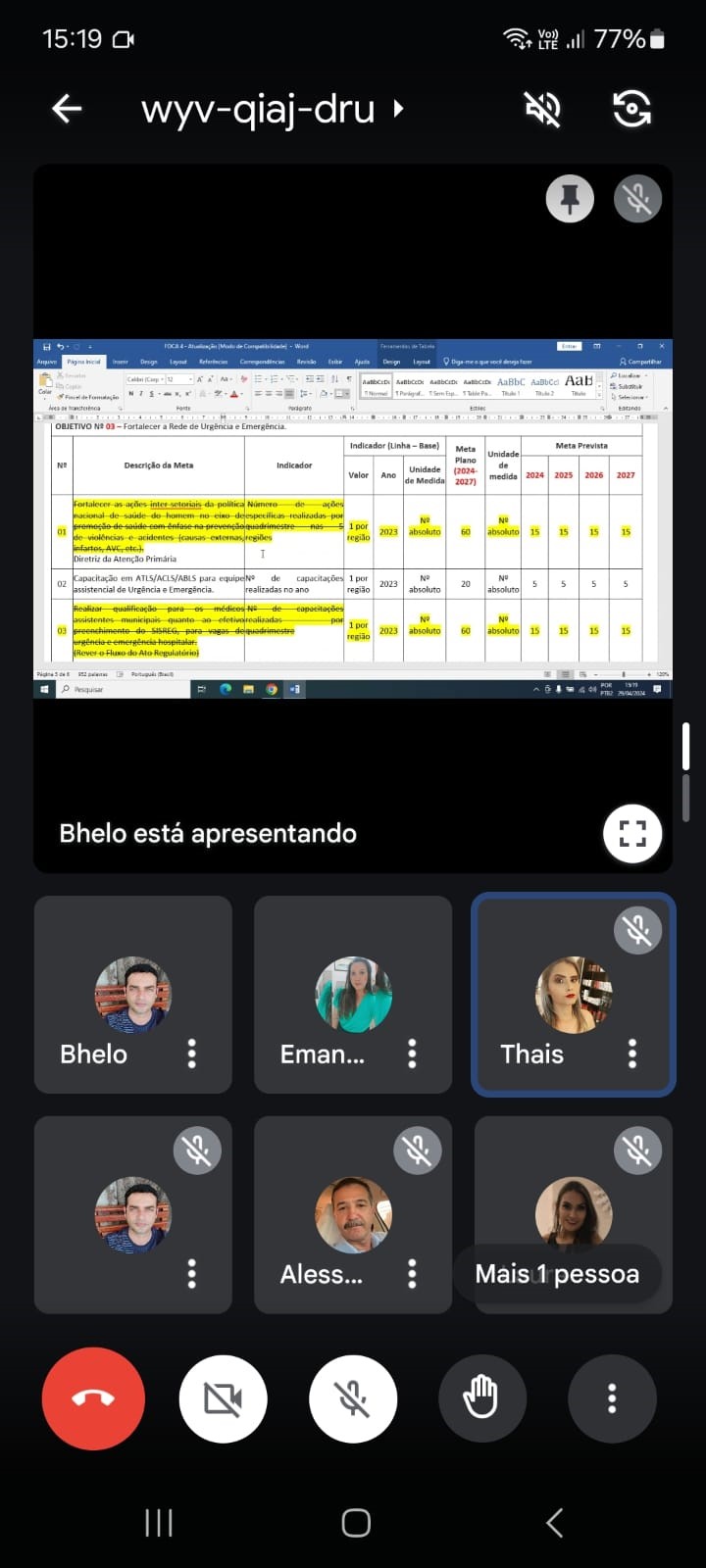Expand the presentation to fullscreen
Image resolution: width=706 pixels, height=1568 pixels.
pos(632,834)
